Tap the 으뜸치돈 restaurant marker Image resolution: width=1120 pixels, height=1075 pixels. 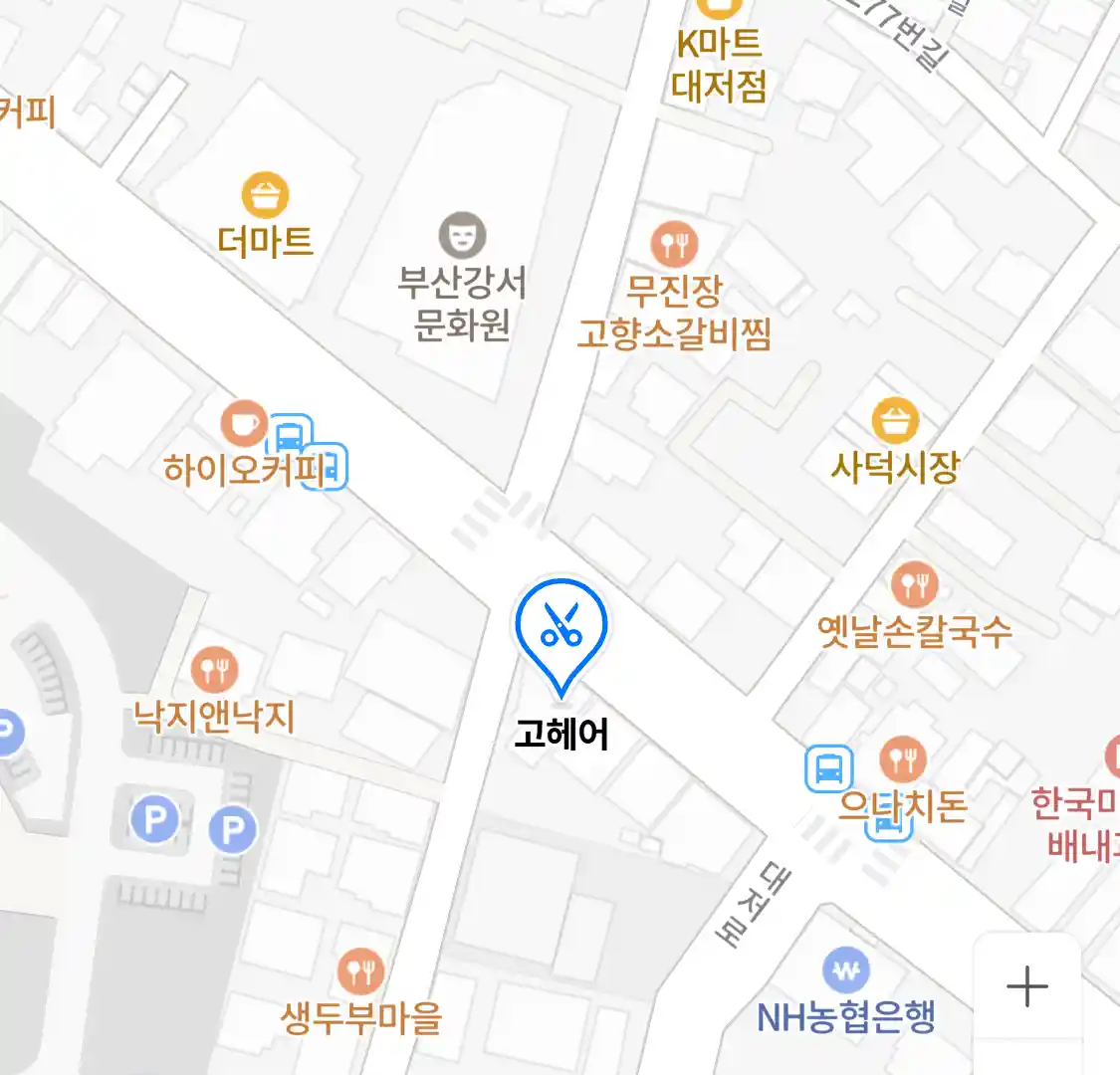point(903,761)
